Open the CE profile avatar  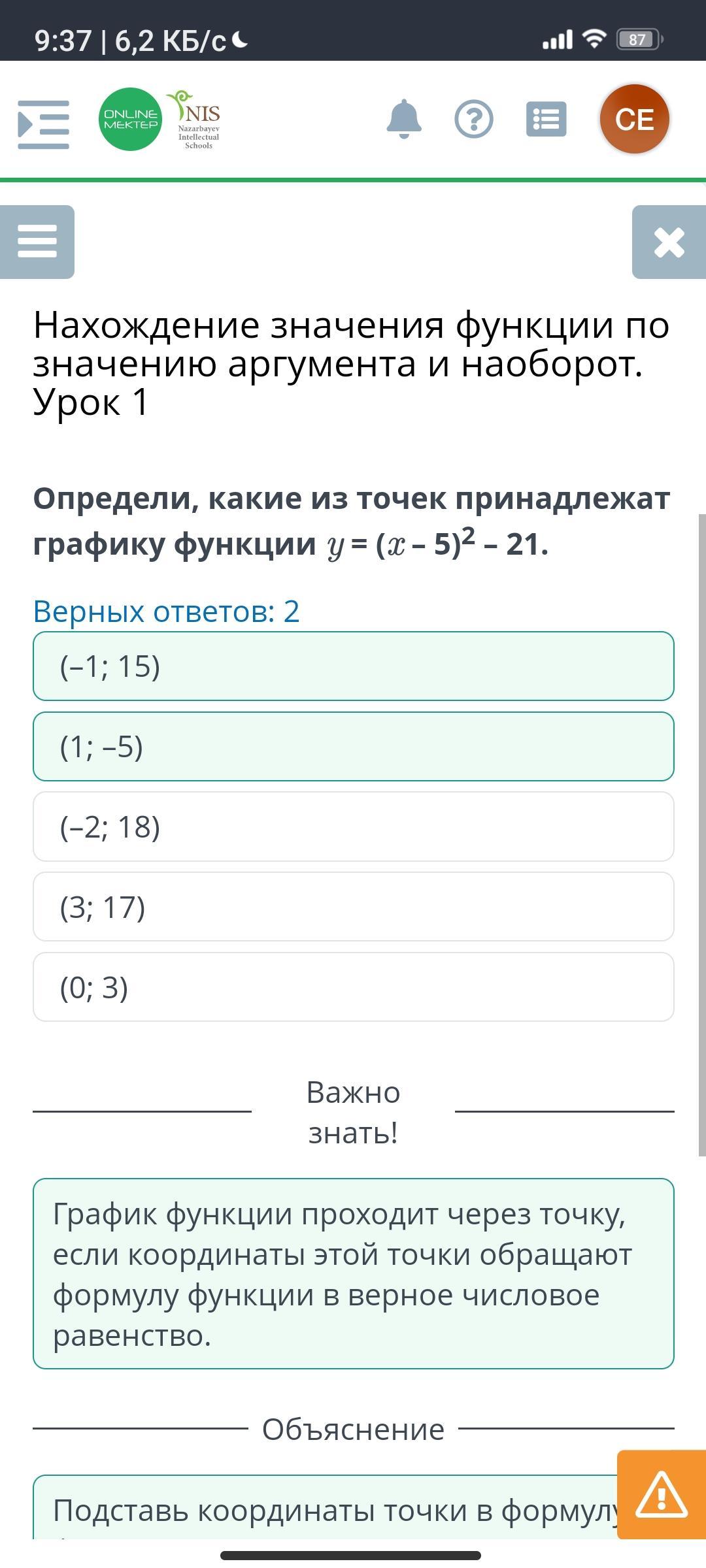635,119
